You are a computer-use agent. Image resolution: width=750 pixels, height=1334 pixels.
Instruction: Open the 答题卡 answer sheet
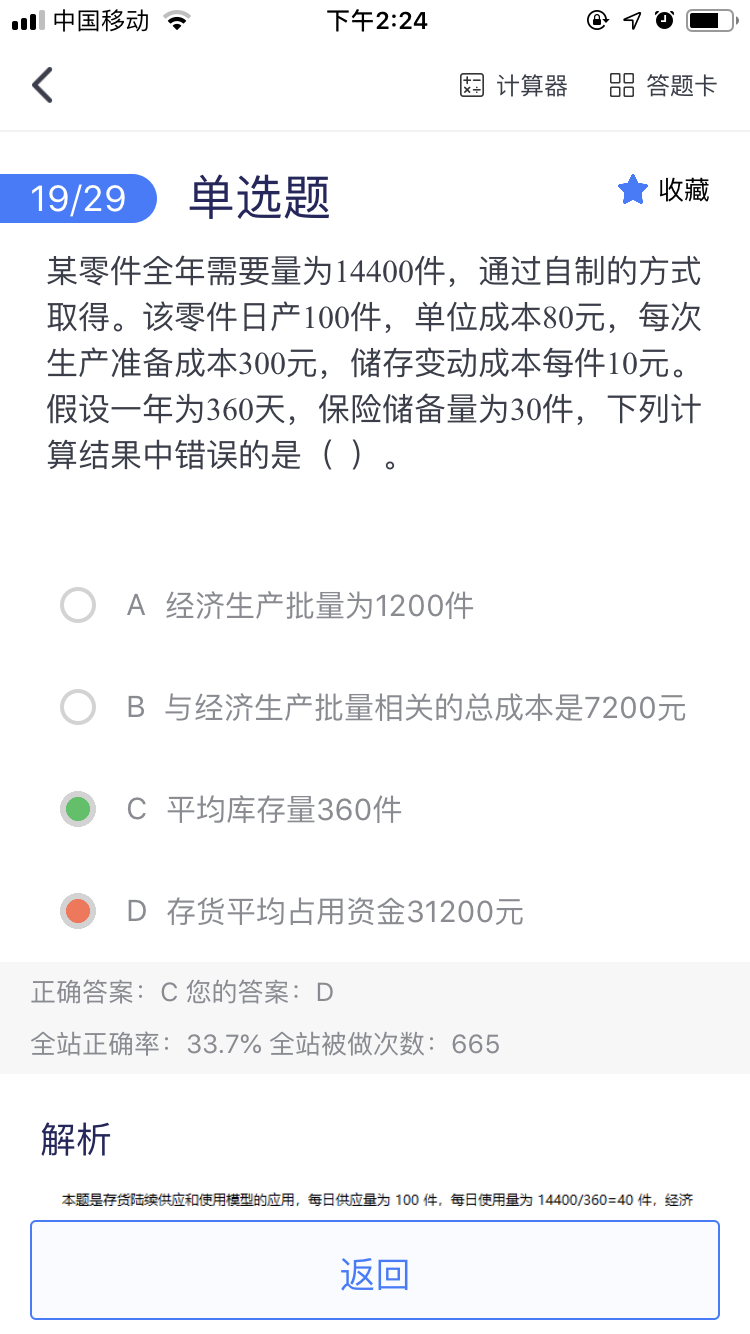(x=663, y=86)
